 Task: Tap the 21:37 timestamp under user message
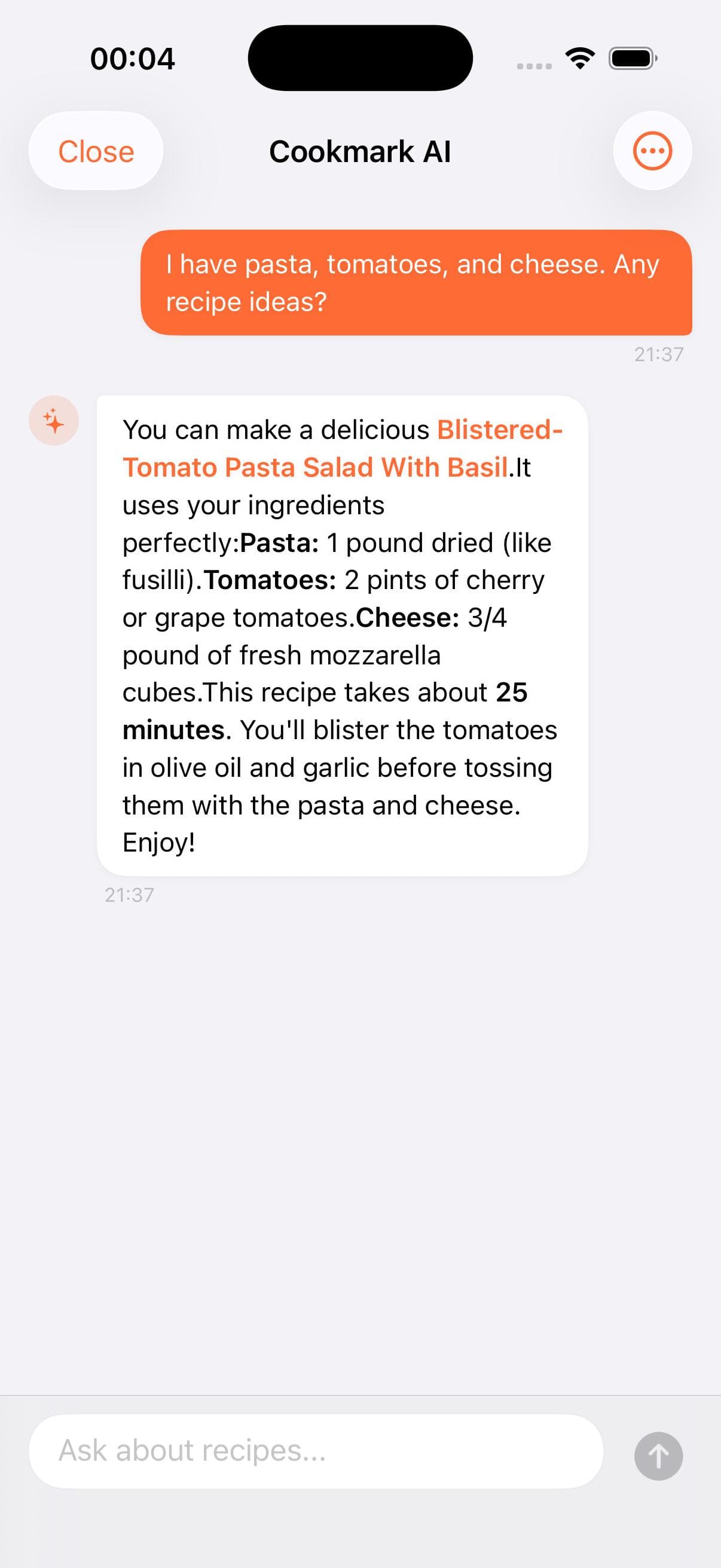[x=659, y=353]
